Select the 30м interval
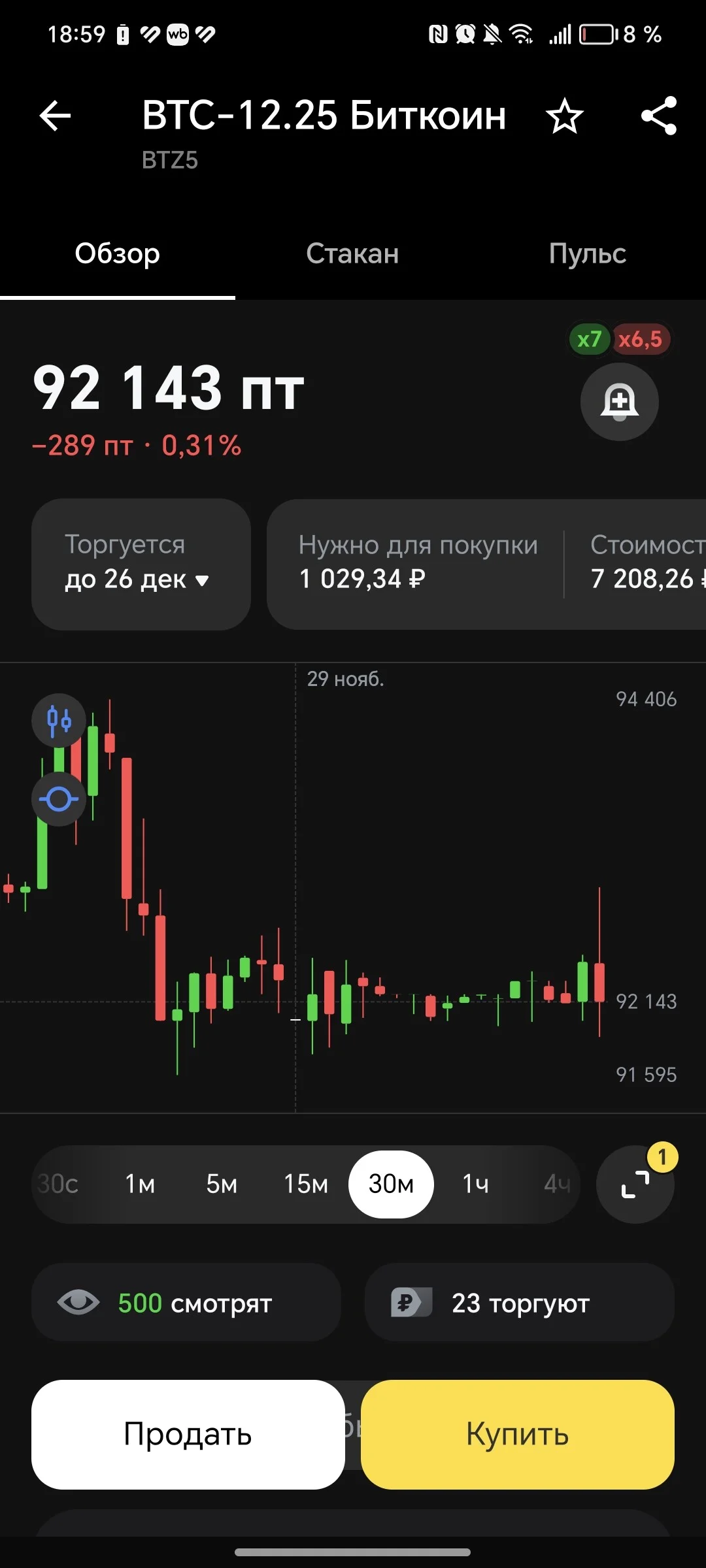This screenshot has height=1568, width=706. click(x=391, y=1184)
